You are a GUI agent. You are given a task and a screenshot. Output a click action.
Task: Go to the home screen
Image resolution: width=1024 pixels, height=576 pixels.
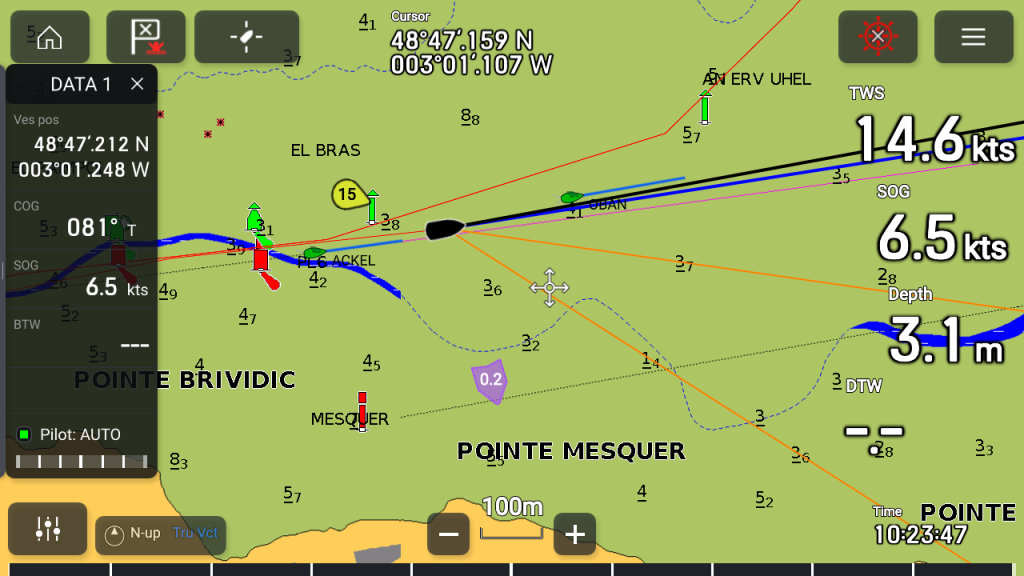(x=50, y=37)
